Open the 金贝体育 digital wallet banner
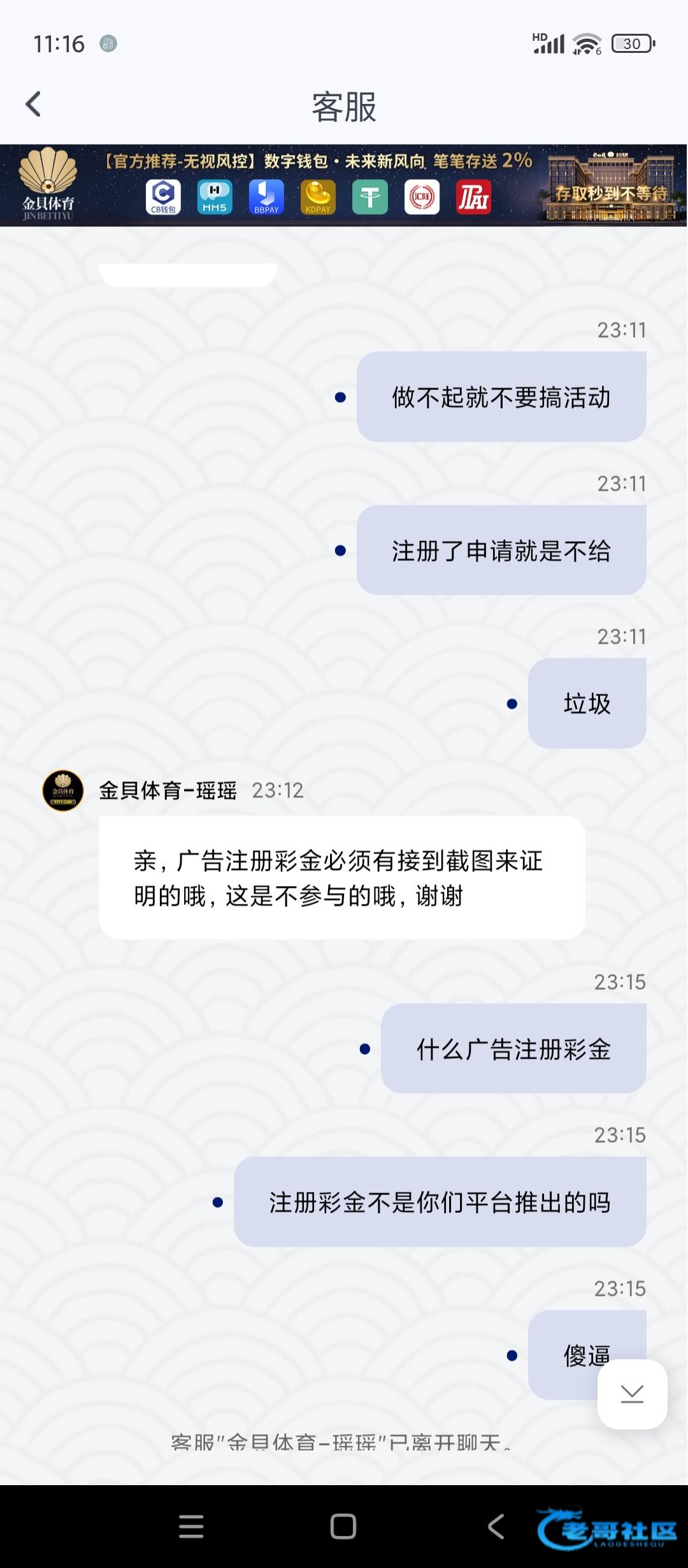Viewport: 688px width, 1568px height. pos(344,185)
